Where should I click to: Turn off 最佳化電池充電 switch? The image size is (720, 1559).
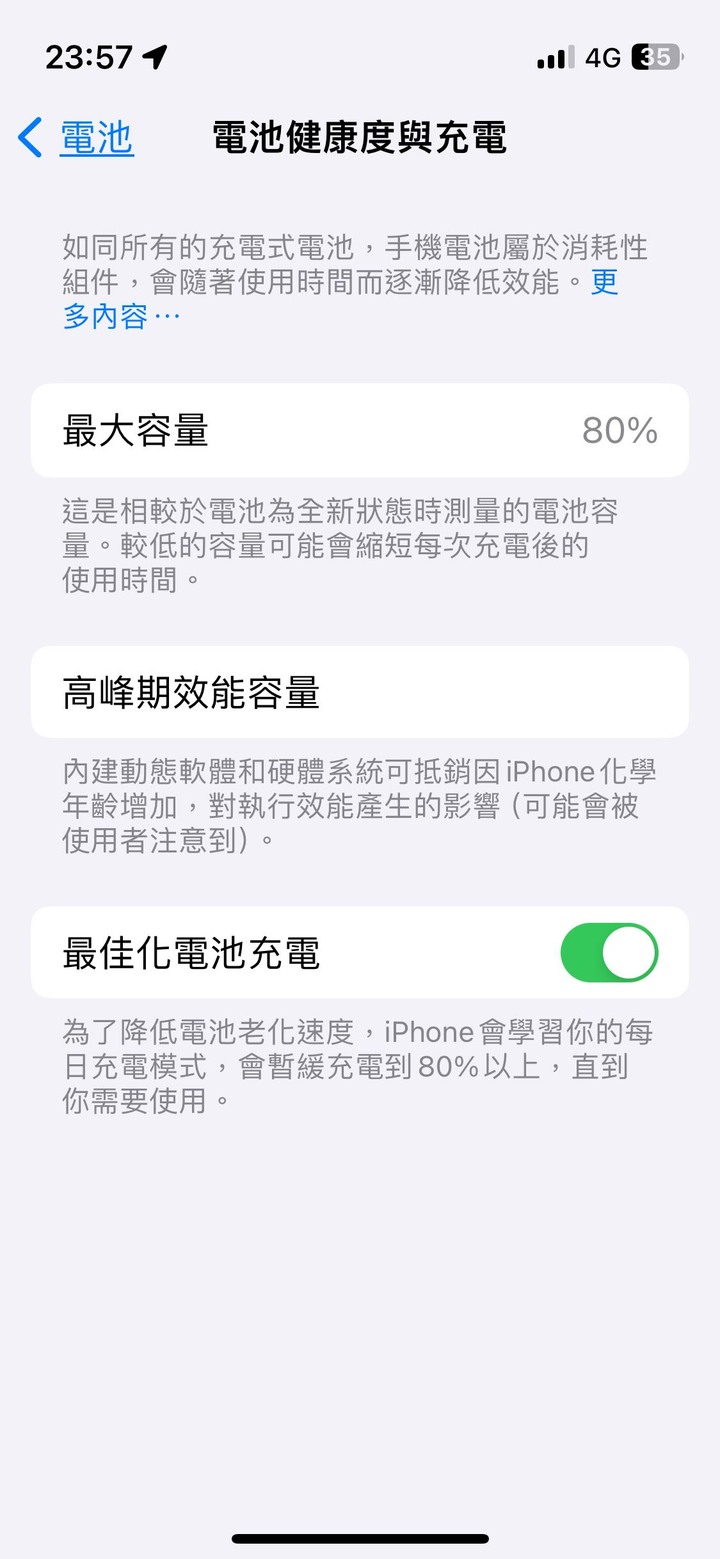pyautogui.click(x=608, y=952)
